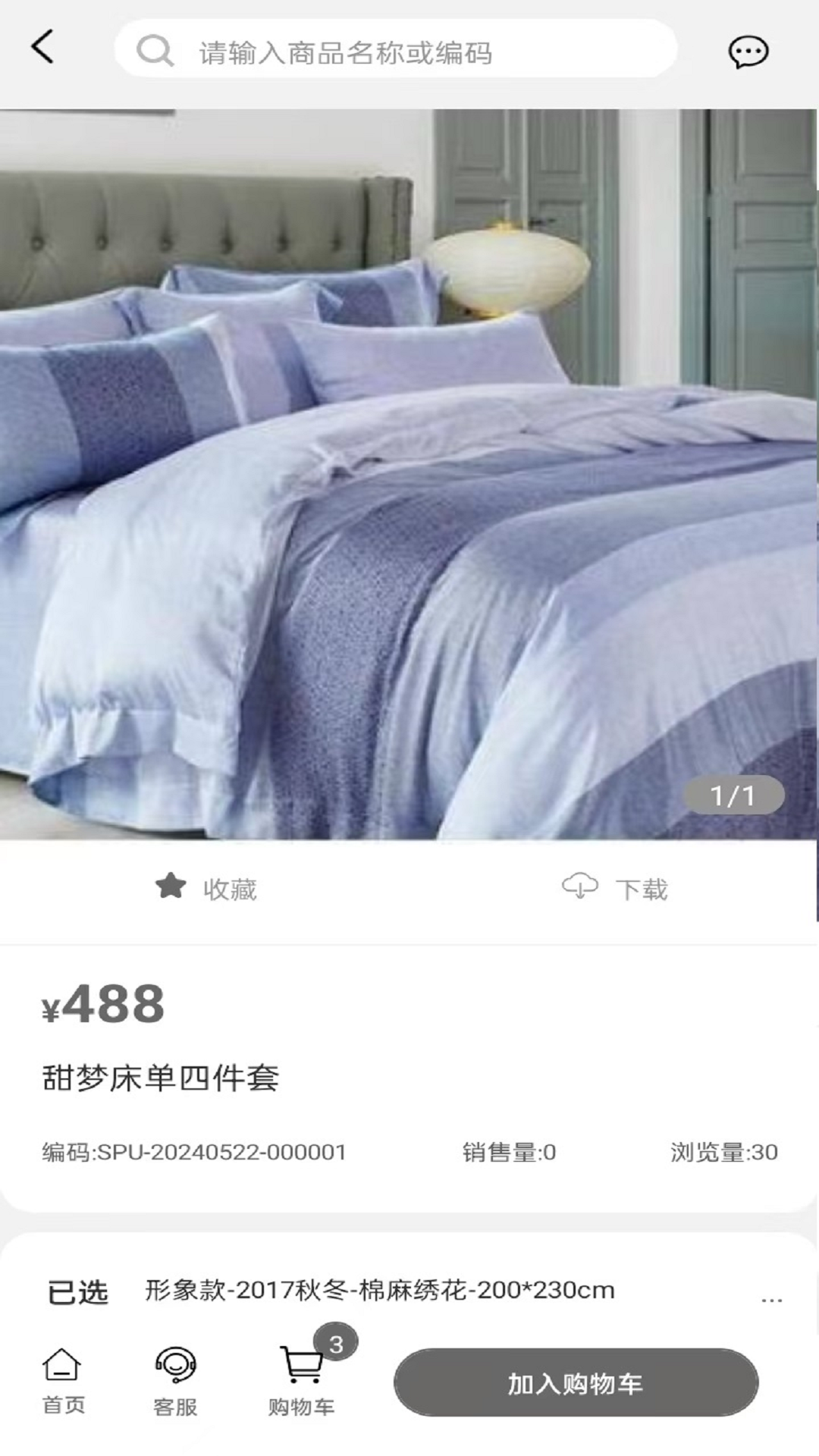This screenshot has width=819, height=1456.
Task: Tap the 1/1 image counter pill
Action: coord(735,795)
